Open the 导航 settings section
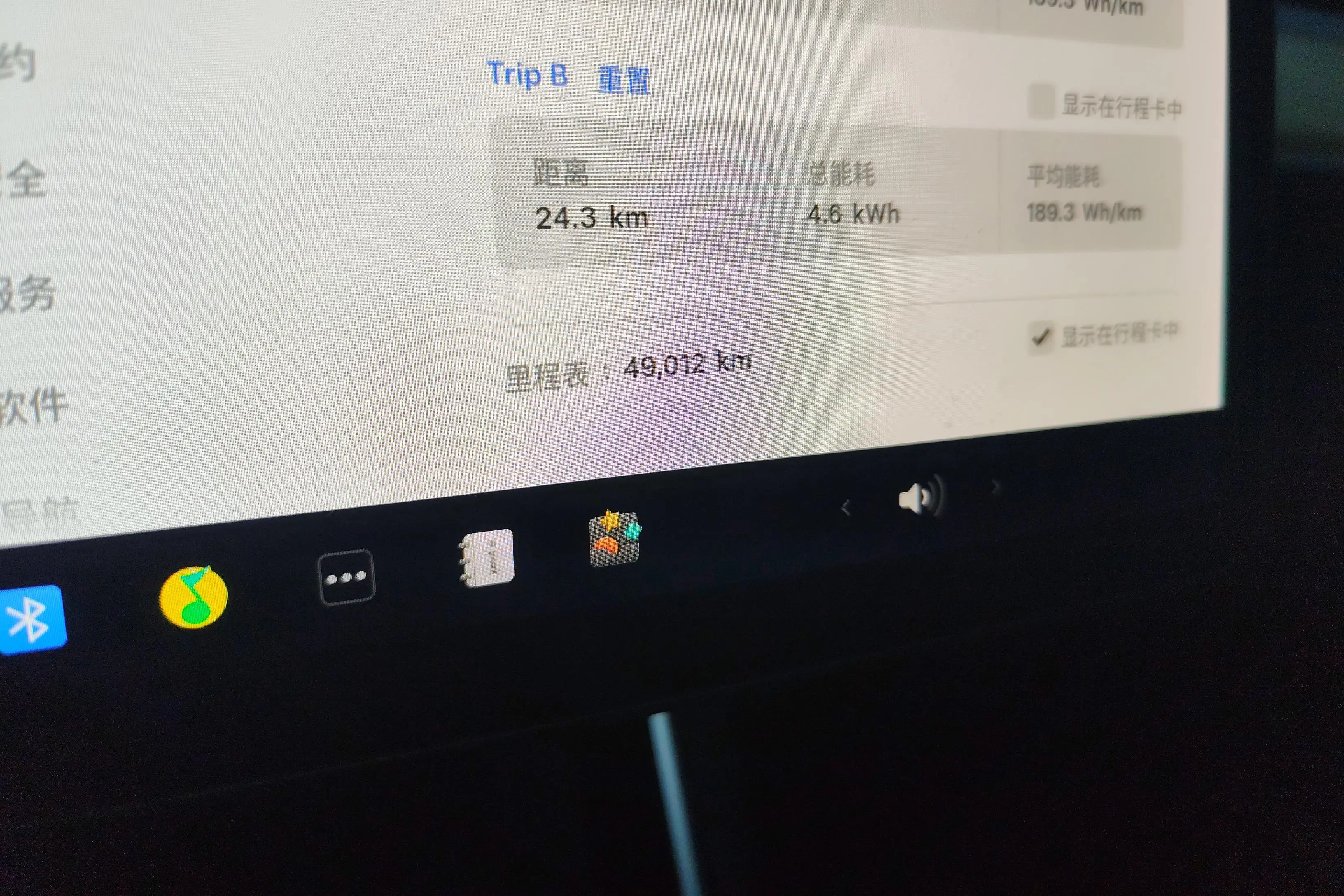This screenshot has width=1344, height=896. tap(40, 513)
